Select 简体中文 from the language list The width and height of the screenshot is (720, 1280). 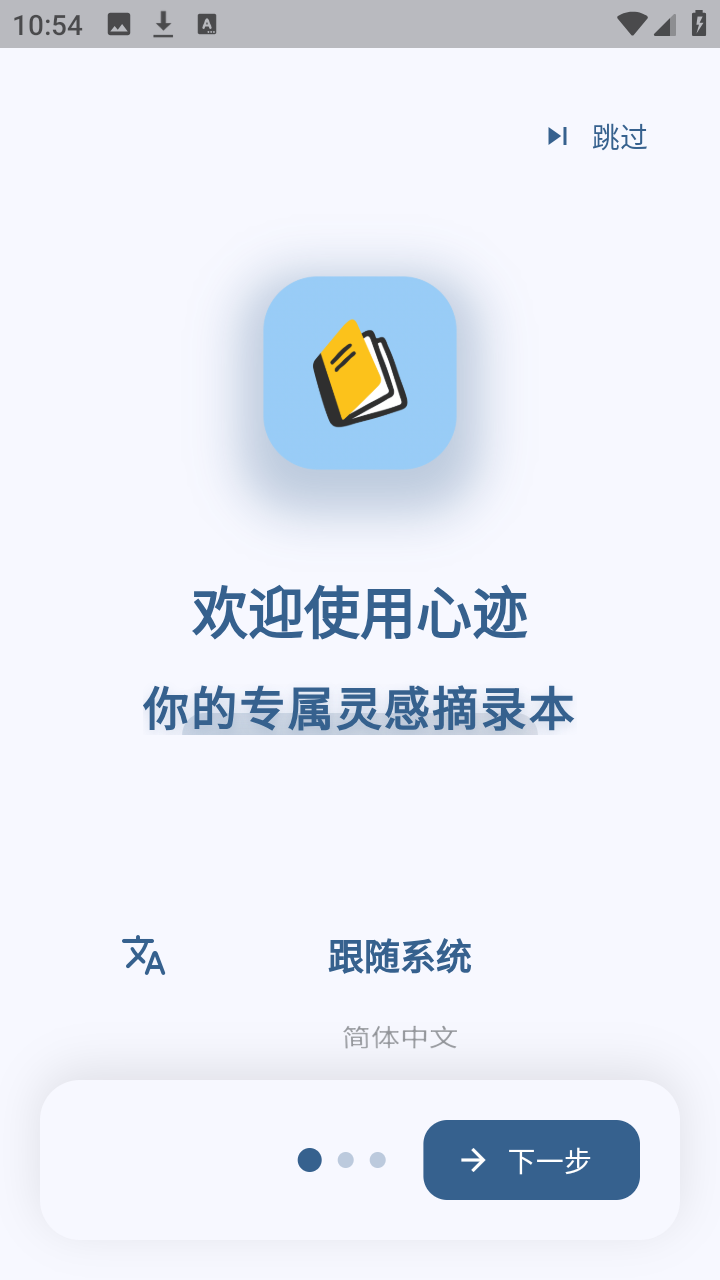[398, 1037]
